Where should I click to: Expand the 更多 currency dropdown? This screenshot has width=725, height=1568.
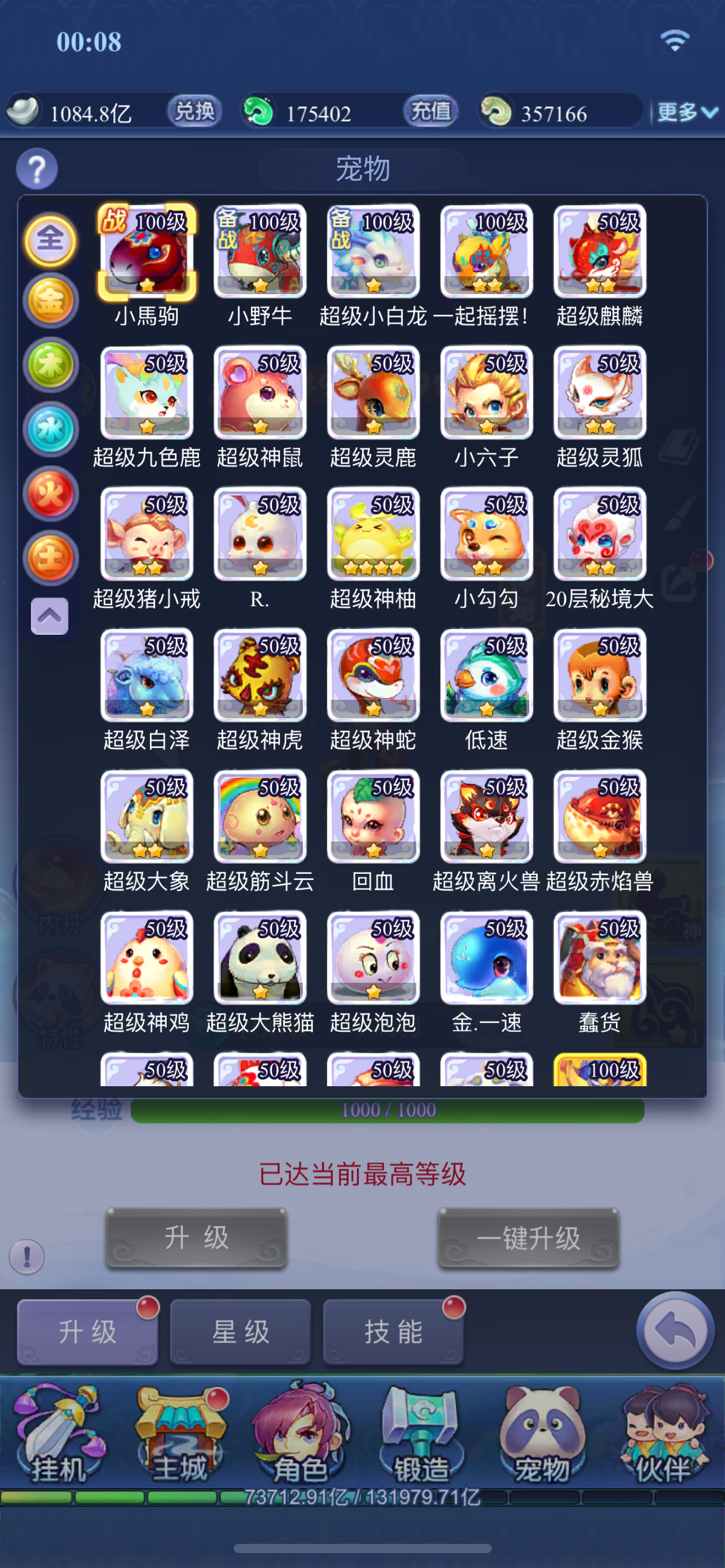[x=687, y=113]
